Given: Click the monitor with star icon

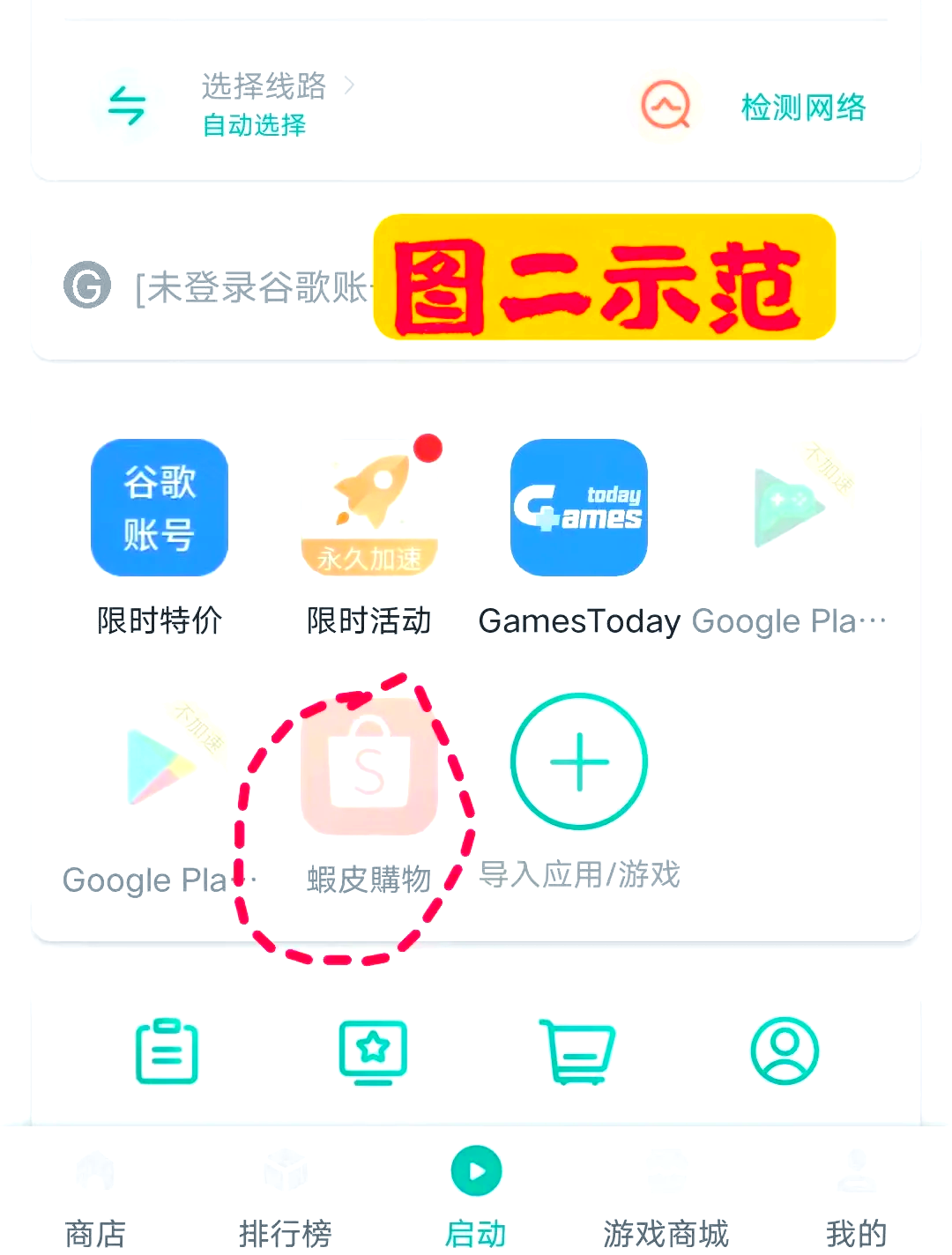Looking at the screenshot, I should tap(371, 1051).
